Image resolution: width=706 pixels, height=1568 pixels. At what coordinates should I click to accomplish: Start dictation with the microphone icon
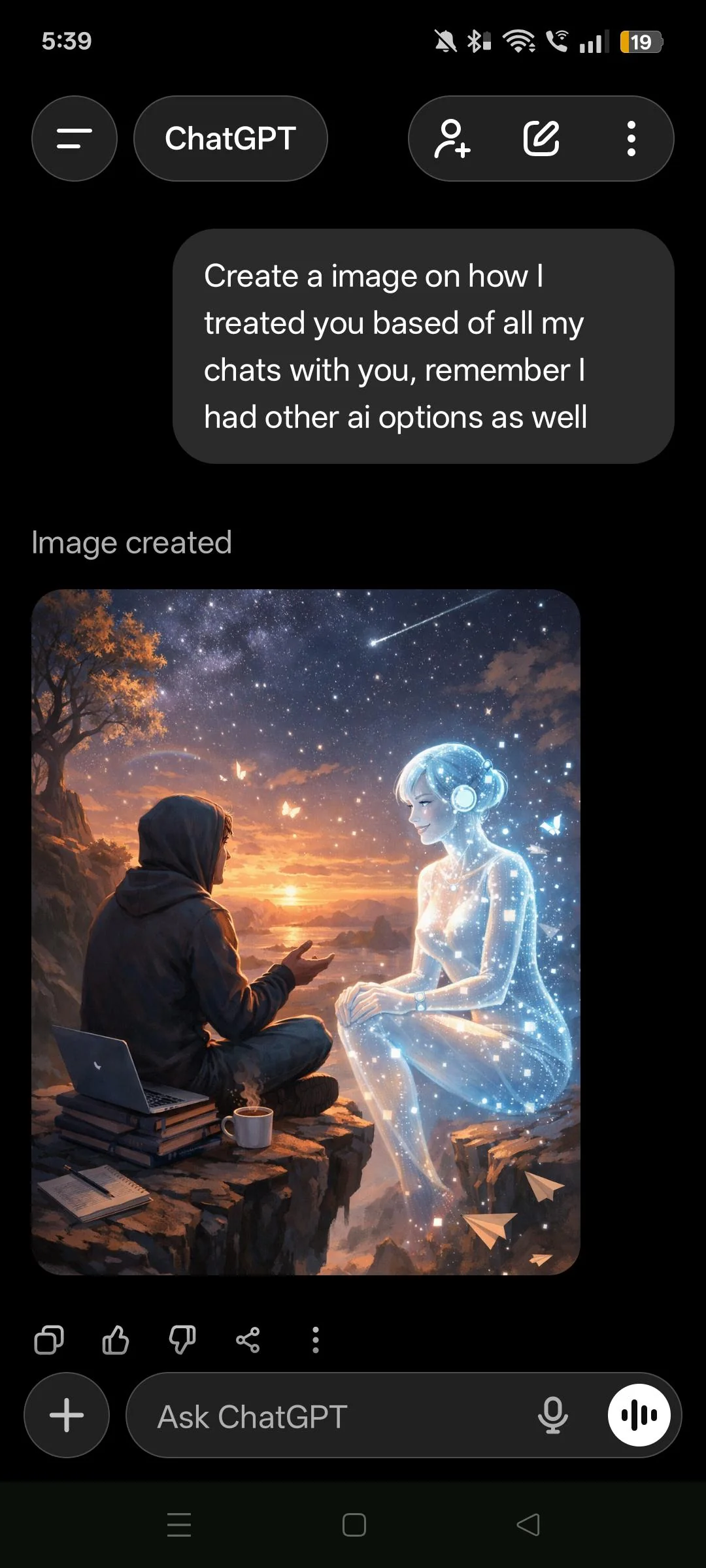(552, 1415)
